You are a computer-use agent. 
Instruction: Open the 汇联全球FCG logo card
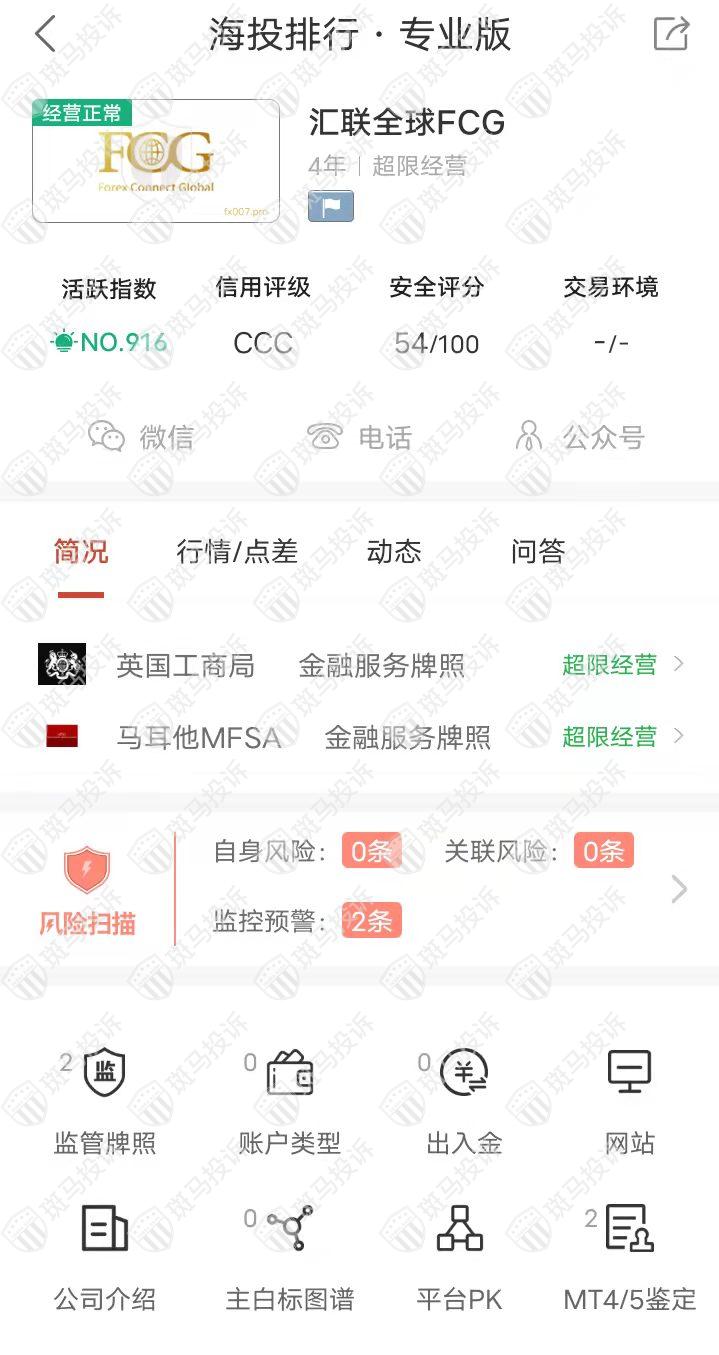pyautogui.click(x=156, y=160)
